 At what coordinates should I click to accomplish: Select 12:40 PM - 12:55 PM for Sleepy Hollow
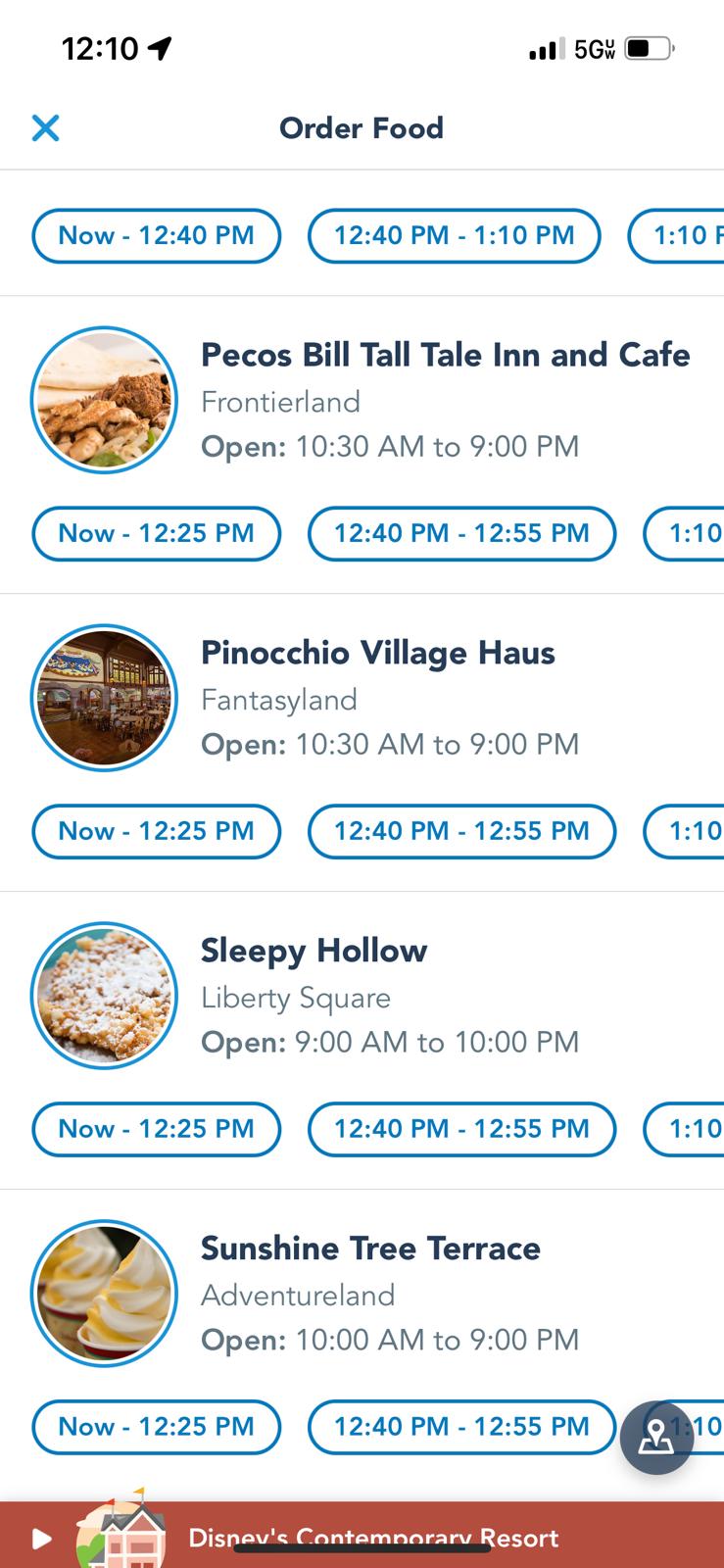point(461,1129)
